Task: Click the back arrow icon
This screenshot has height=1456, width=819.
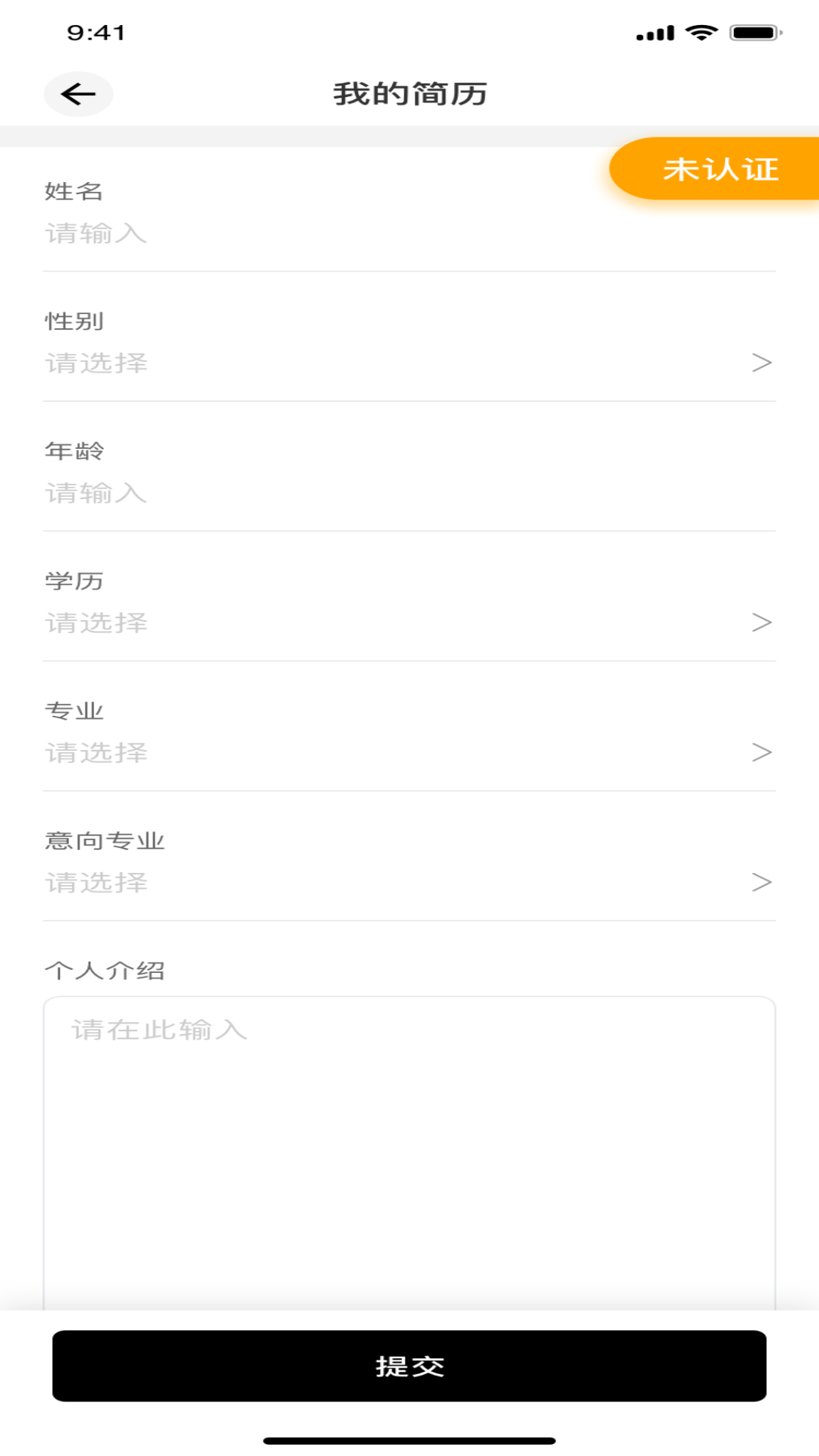Action: click(x=78, y=93)
